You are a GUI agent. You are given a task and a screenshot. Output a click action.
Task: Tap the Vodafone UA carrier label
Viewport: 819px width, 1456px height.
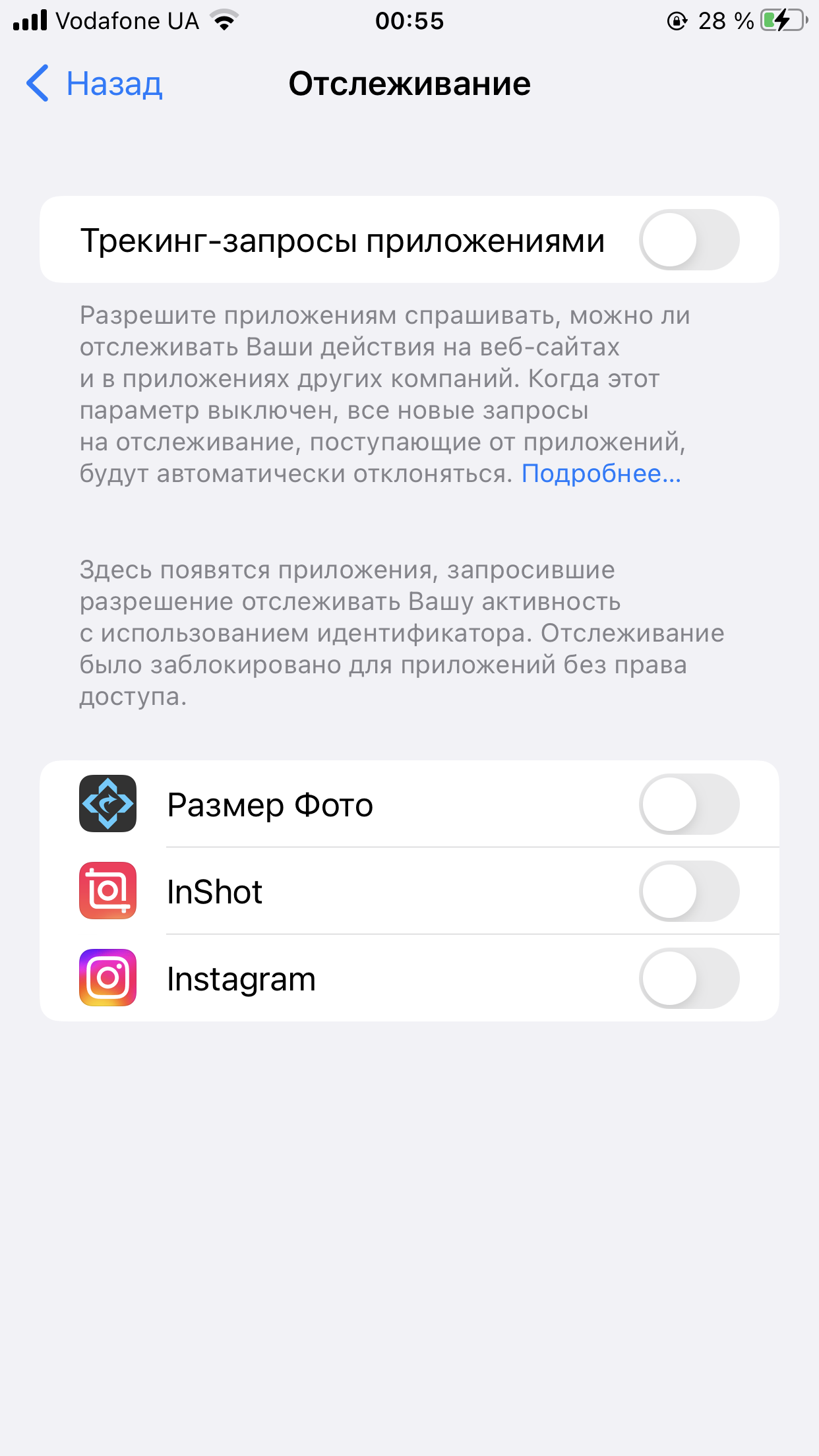point(128,20)
